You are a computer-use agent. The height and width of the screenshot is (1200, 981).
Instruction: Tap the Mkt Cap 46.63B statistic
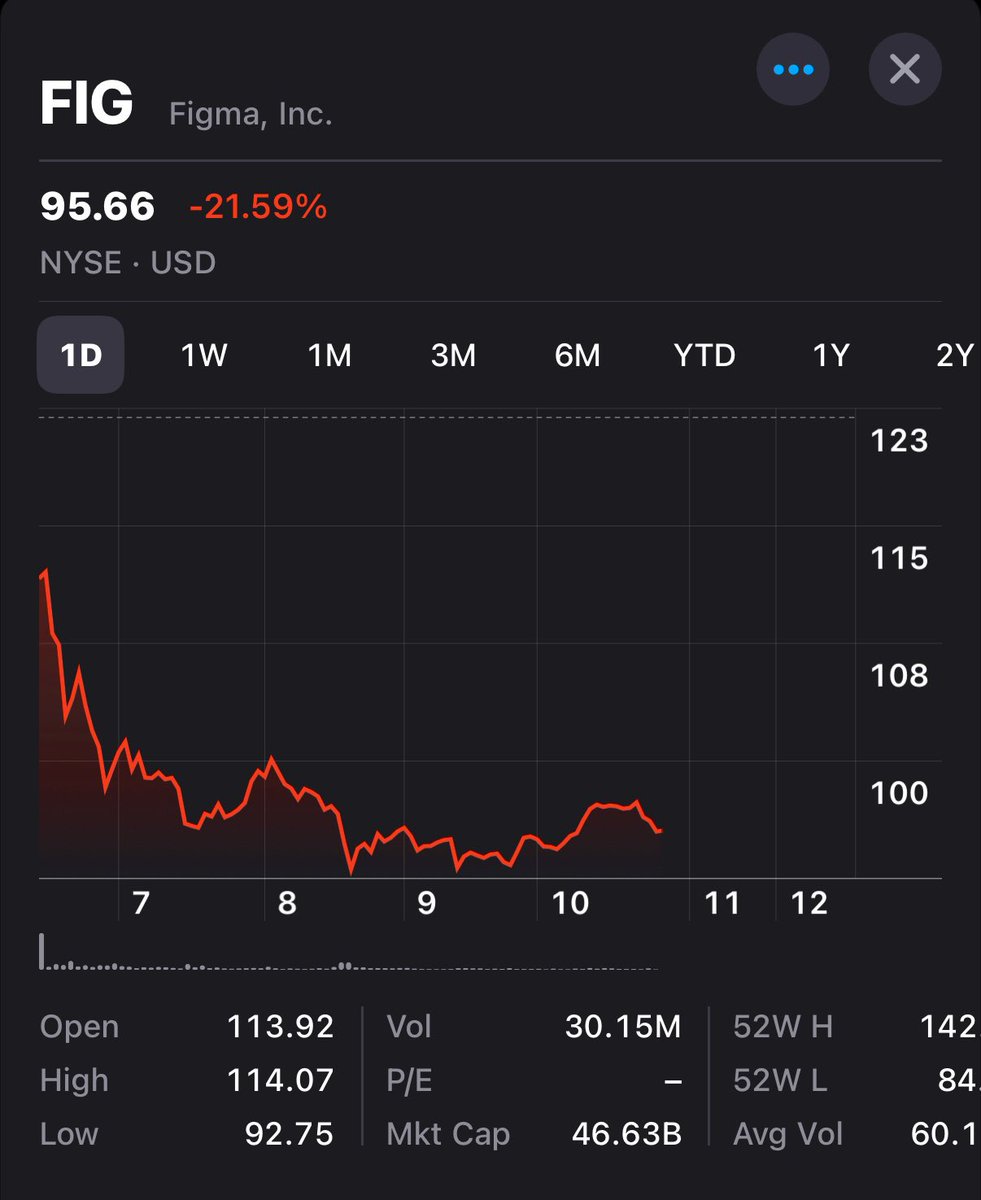[533, 1134]
